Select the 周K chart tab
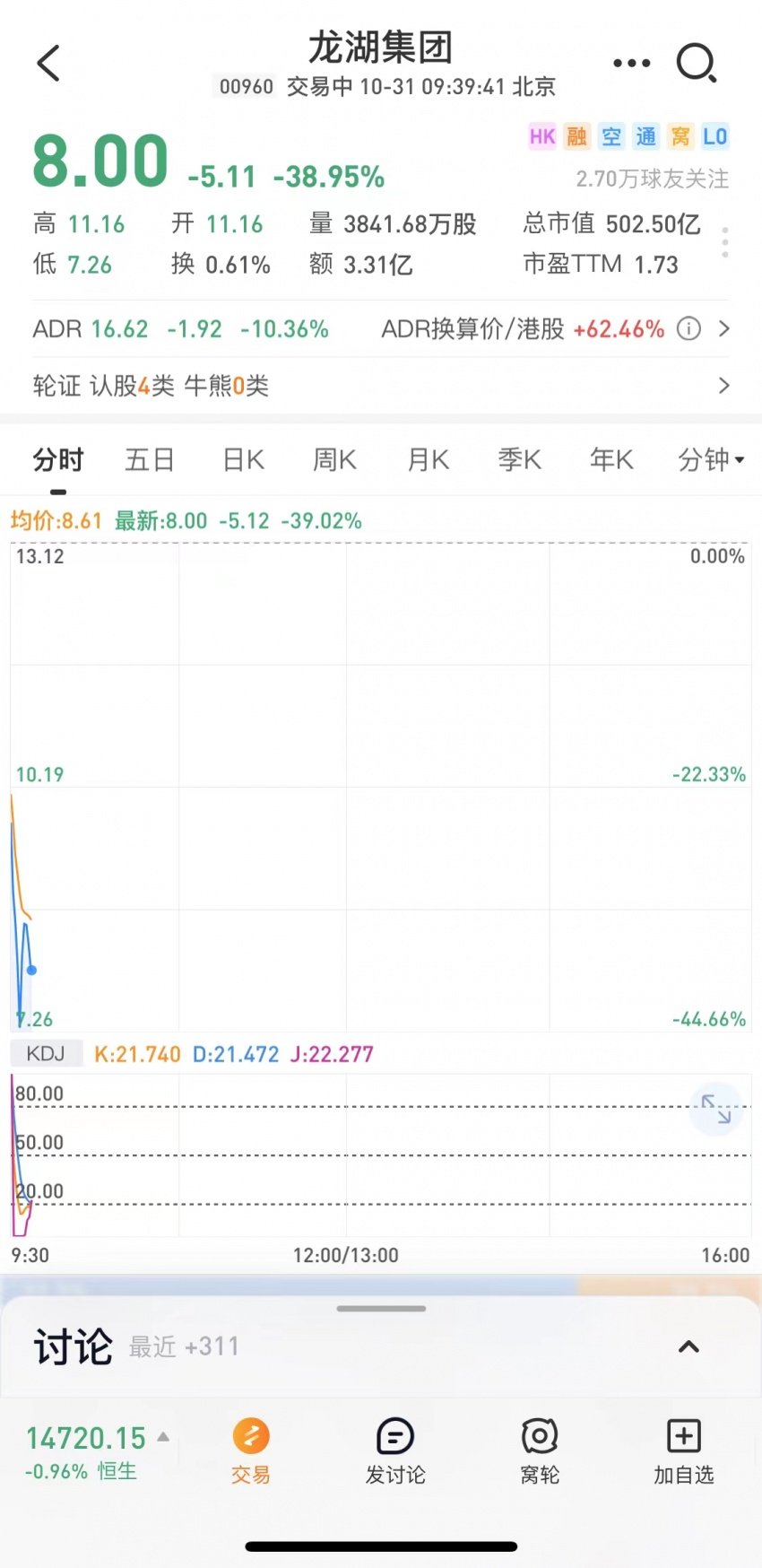This screenshot has height=1568, width=762. [334, 460]
